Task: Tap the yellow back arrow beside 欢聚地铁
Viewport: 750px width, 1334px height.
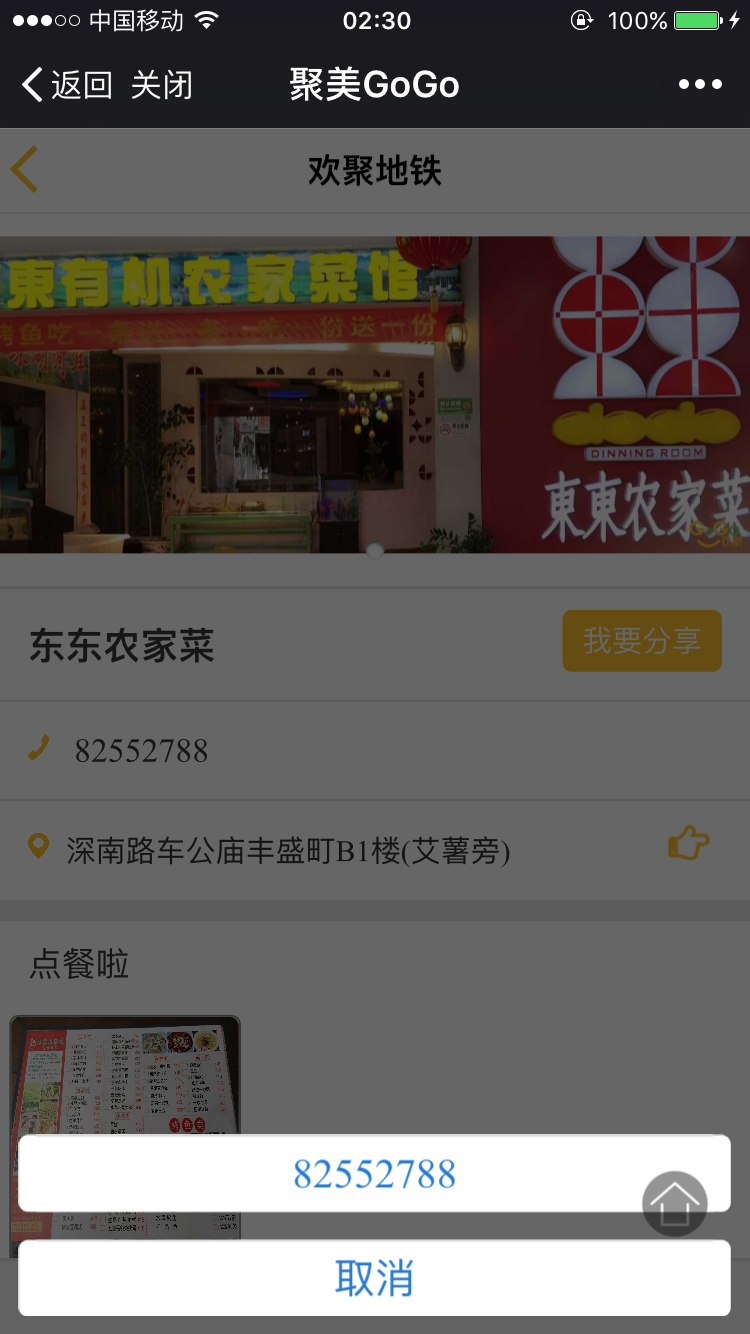Action: (26, 170)
